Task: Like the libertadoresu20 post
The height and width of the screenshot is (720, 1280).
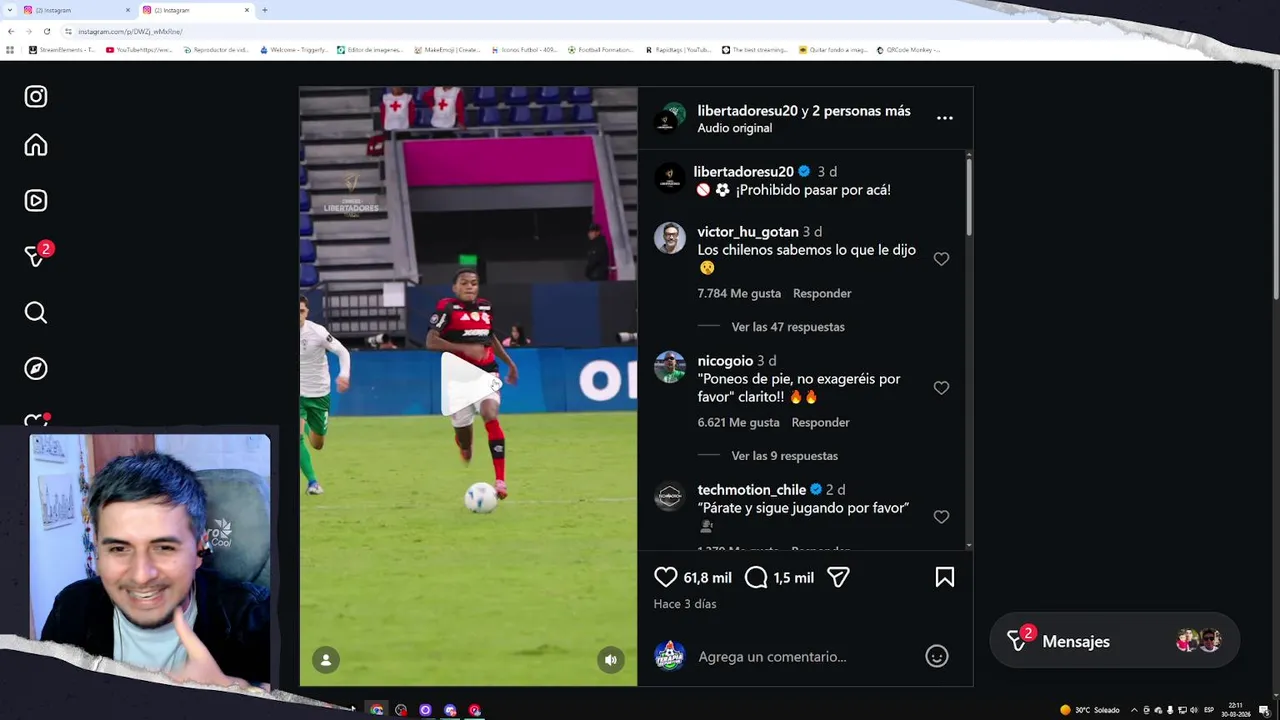Action: click(666, 577)
